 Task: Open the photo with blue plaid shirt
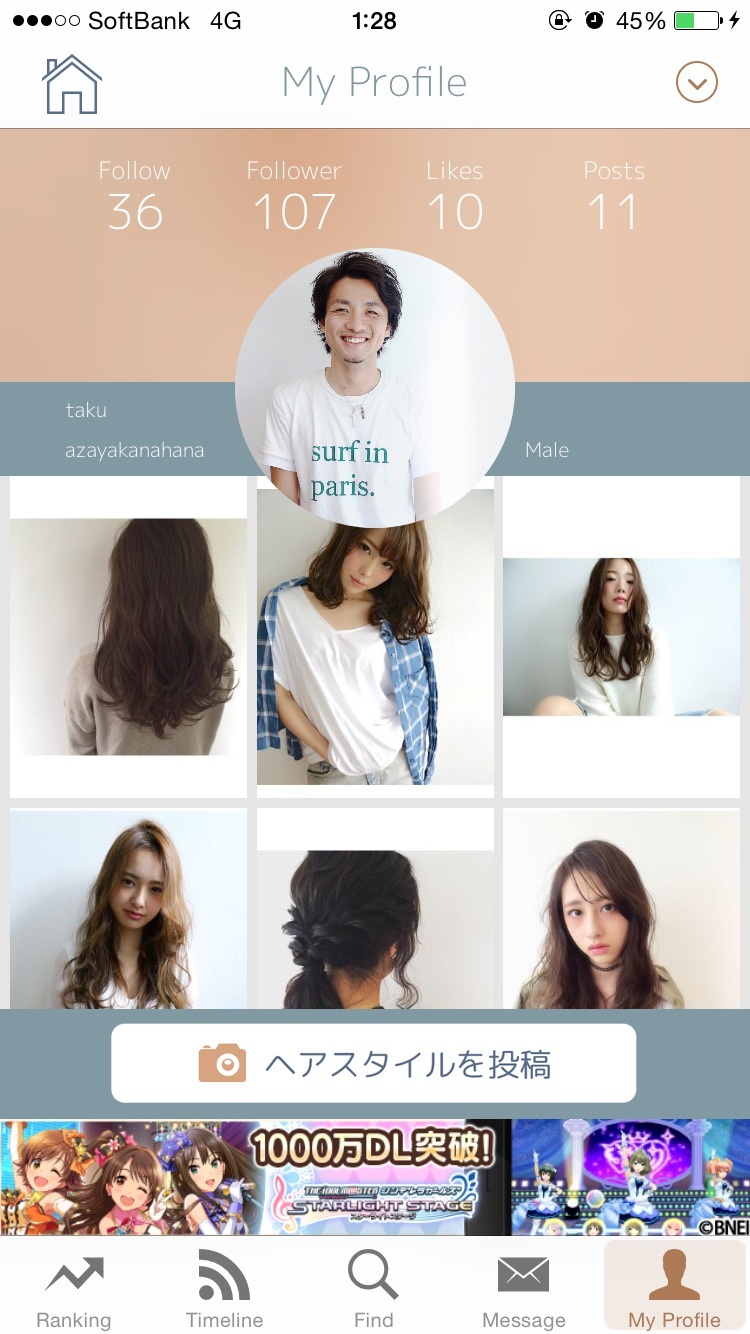pyautogui.click(x=374, y=660)
